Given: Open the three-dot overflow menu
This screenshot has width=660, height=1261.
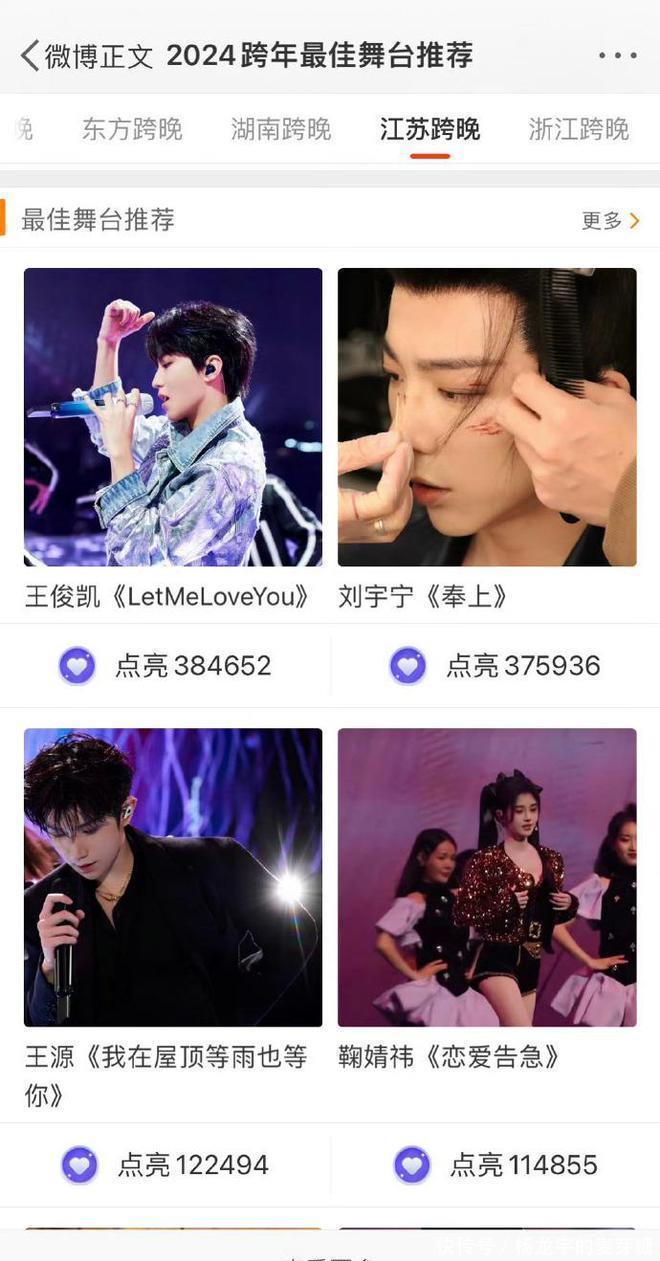Looking at the screenshot, I should [x=617, y=56].
